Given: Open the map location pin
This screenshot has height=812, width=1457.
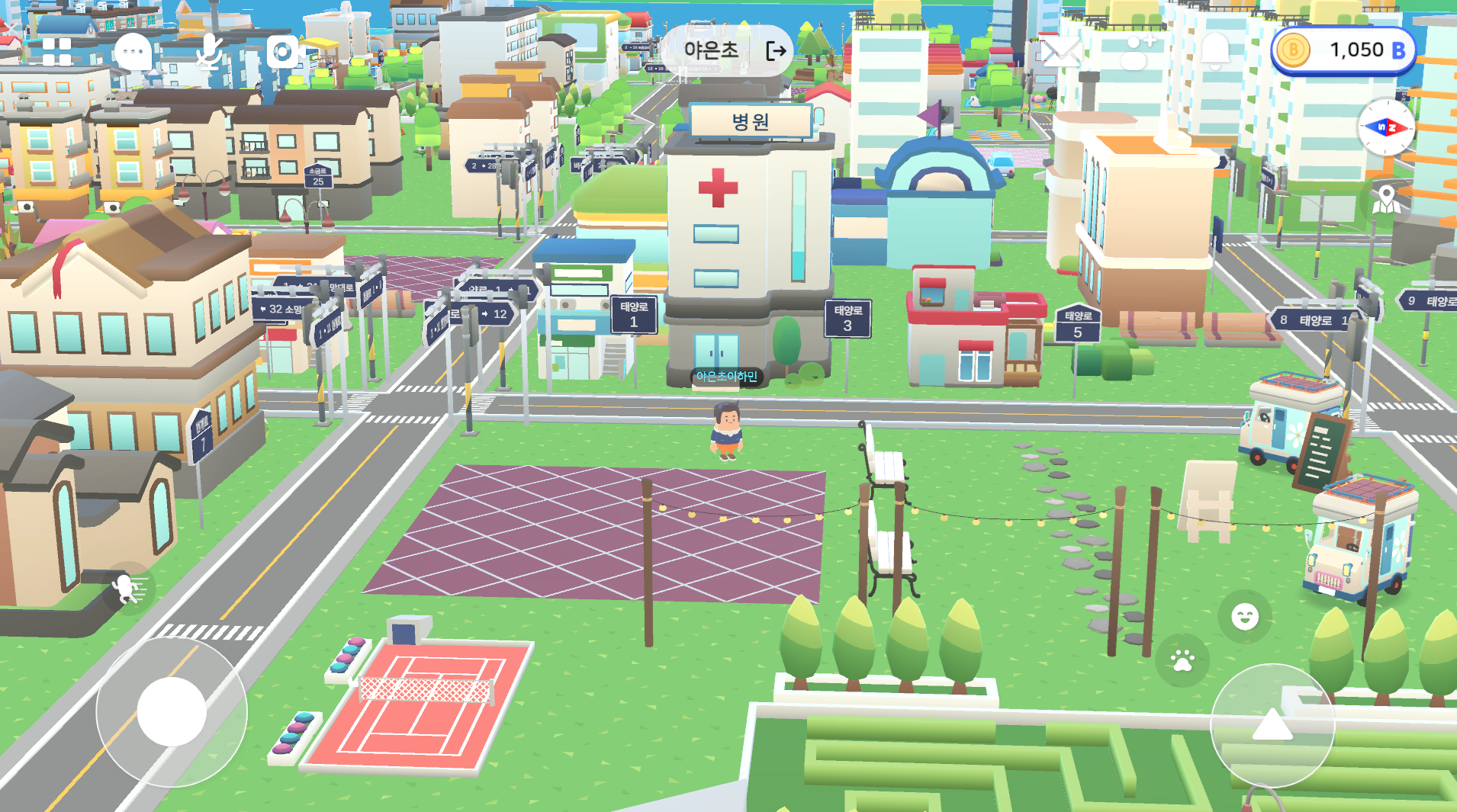Looking at the screenshot, I should pyautogui.click(x=1386, y=201).
